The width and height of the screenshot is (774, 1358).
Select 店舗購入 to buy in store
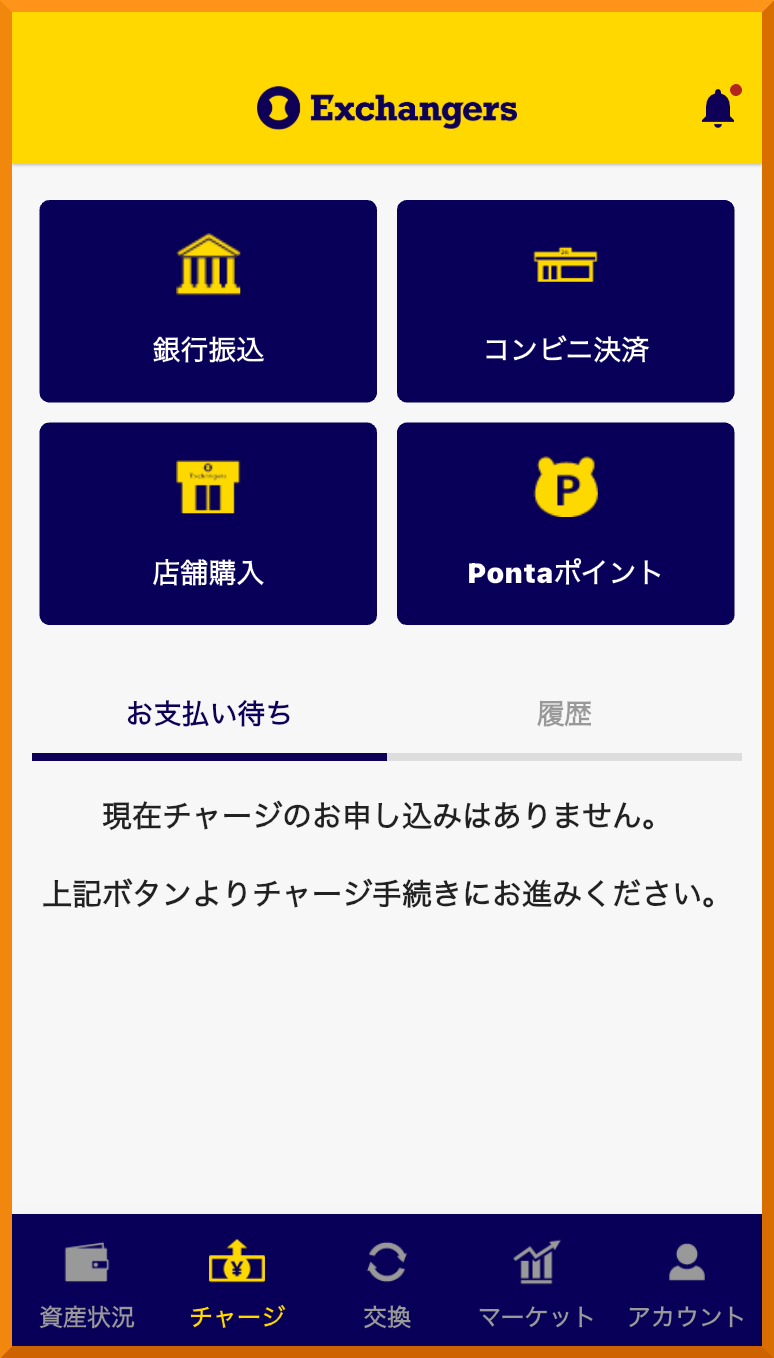pyautogui.click(x=207, y=523)
